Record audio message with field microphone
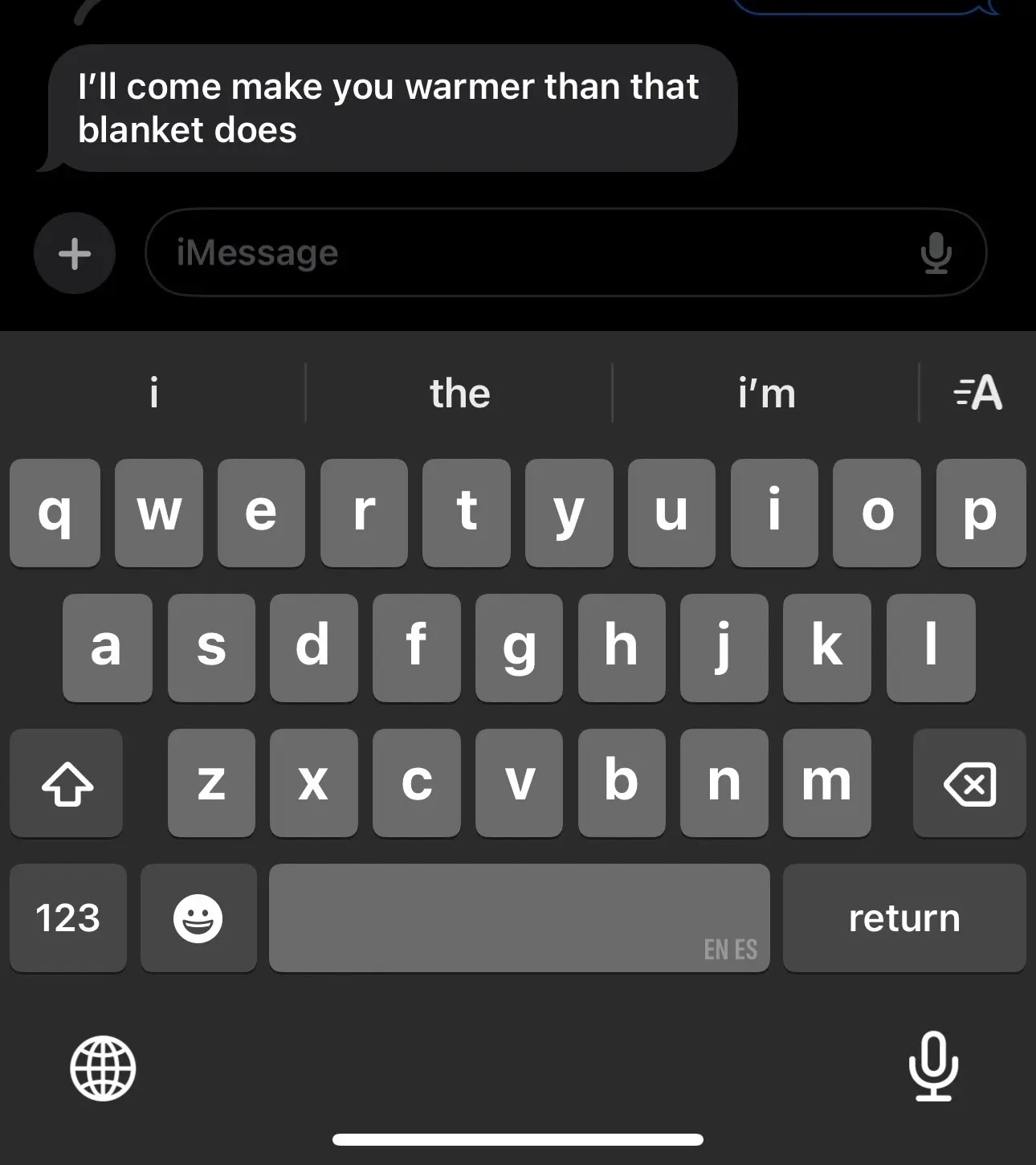Screen dimensions: 1036x1165 coord(936,253)
